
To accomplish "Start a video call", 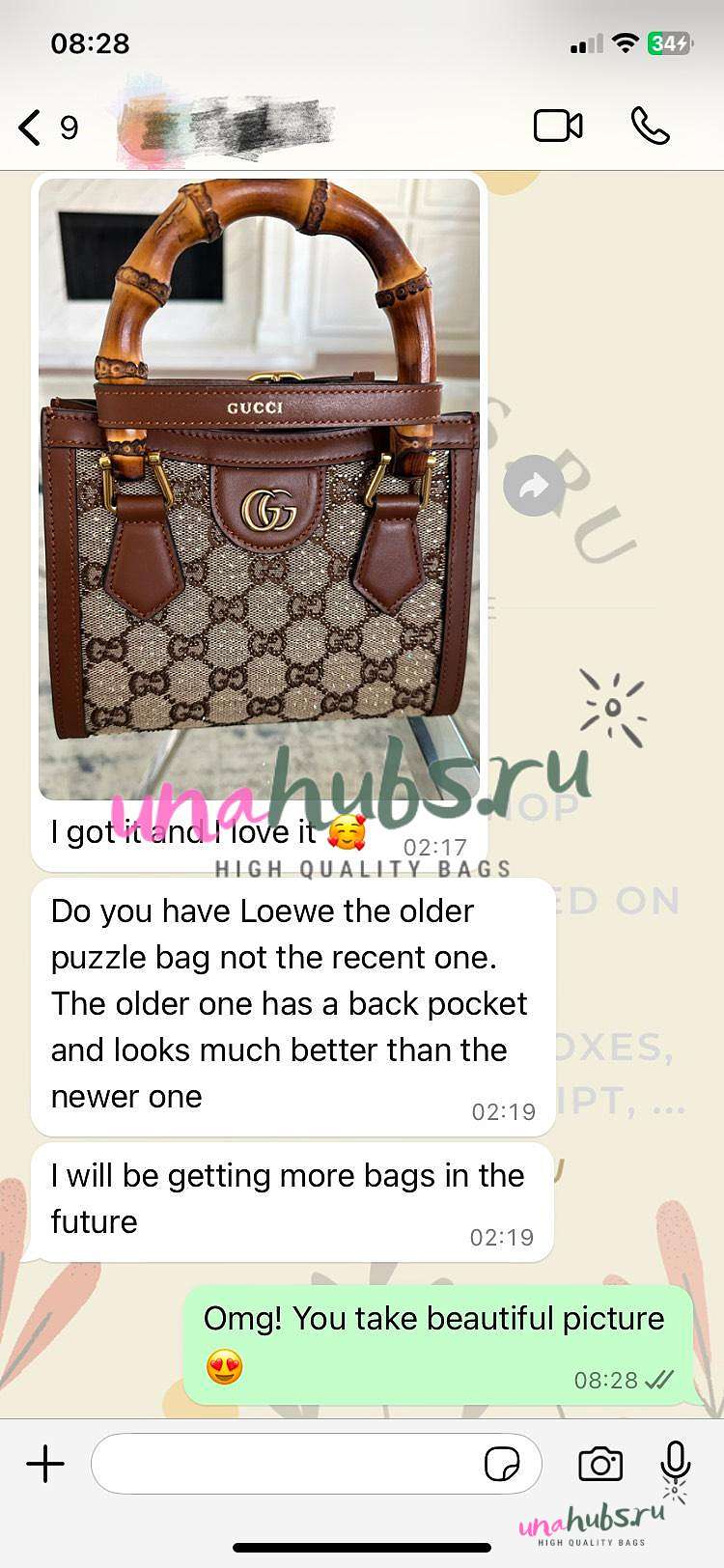I will [x=558, y=126].
